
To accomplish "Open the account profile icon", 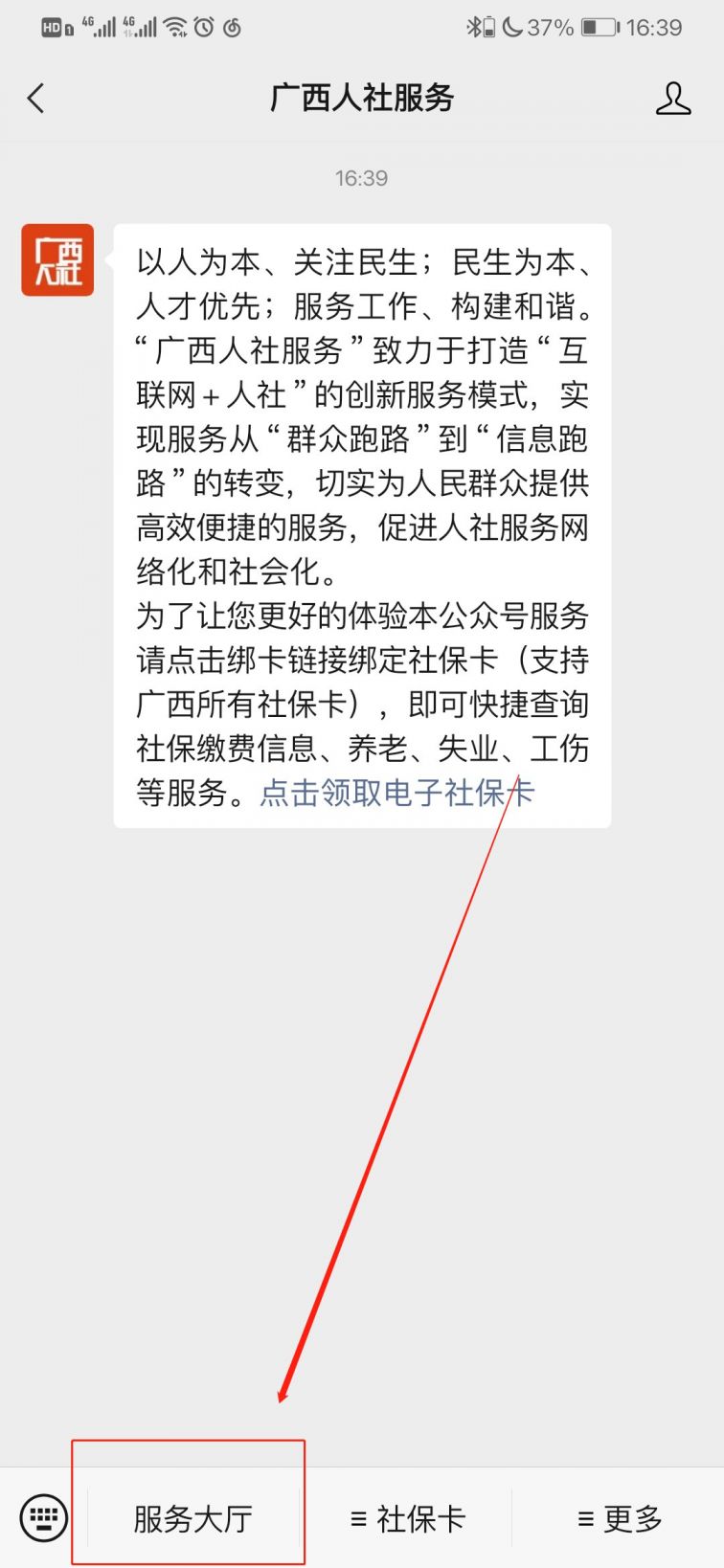I will 672,99.
